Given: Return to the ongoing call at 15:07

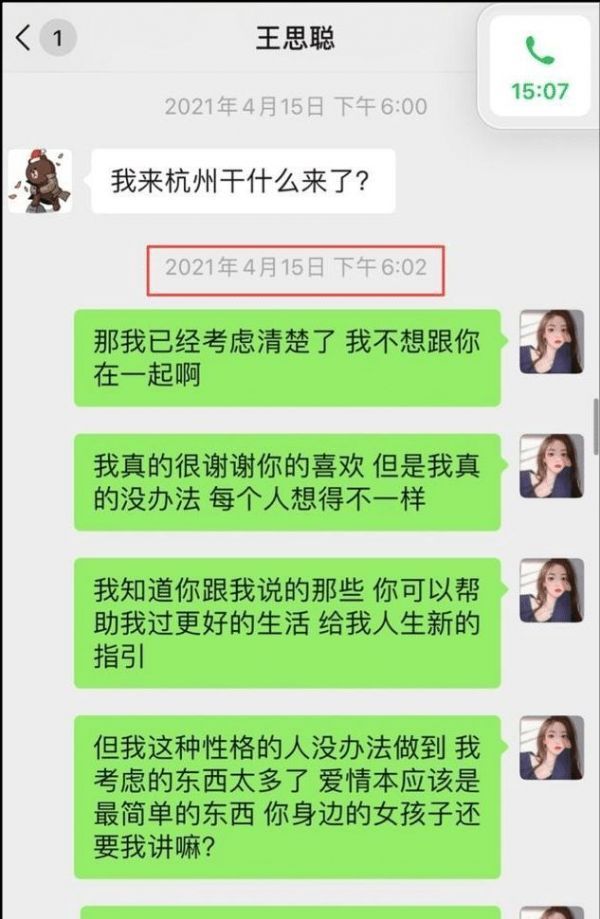Looking at the screenshot, I should (539, 67).
